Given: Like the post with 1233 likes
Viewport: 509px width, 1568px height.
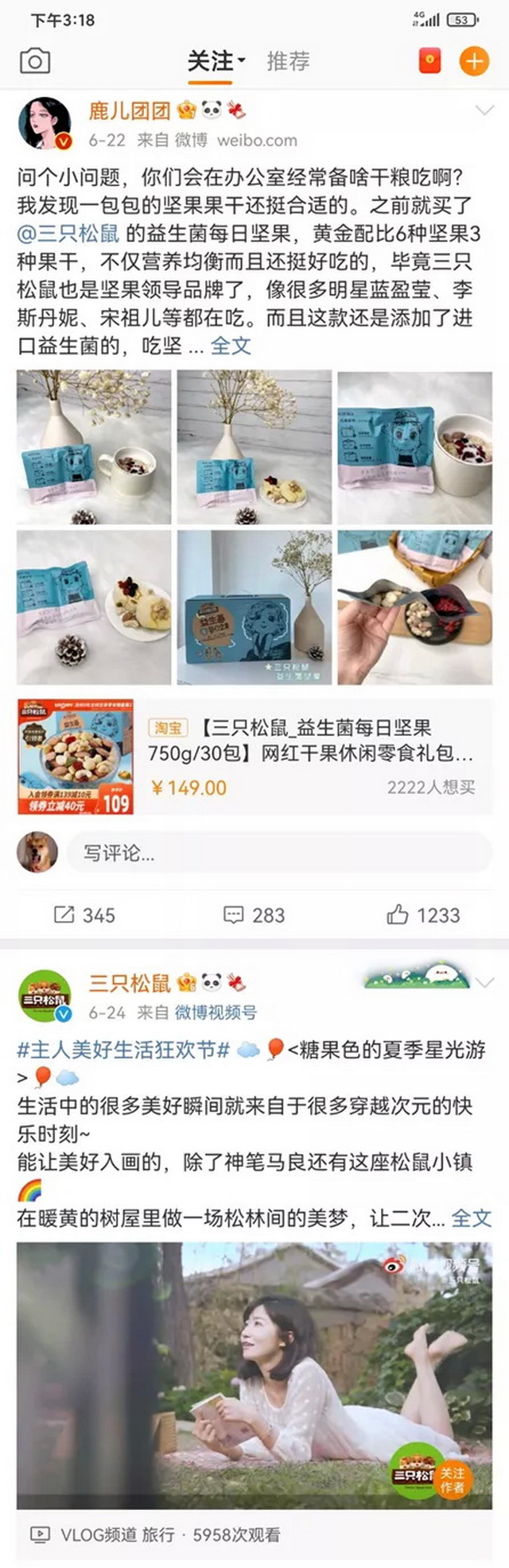Looking at the screenshot, I should 423,915.
